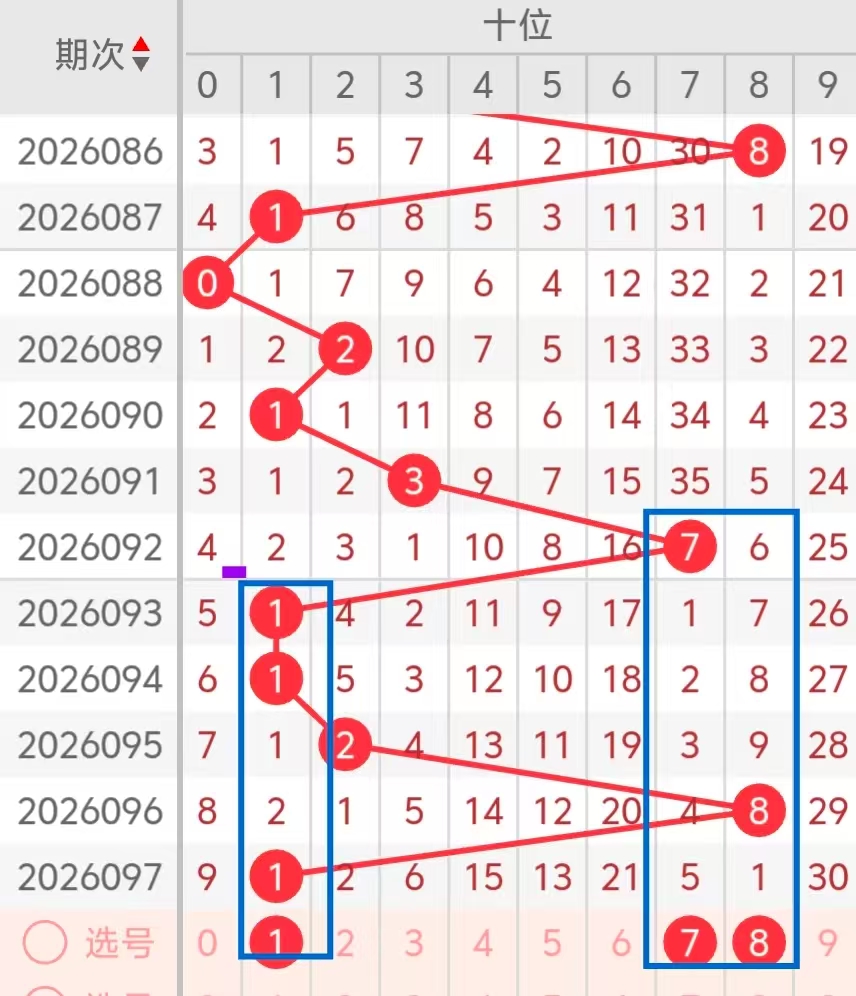Pick number 0 in the 选号 row
The height and width of the screenshot is (996, 856).
207,942
